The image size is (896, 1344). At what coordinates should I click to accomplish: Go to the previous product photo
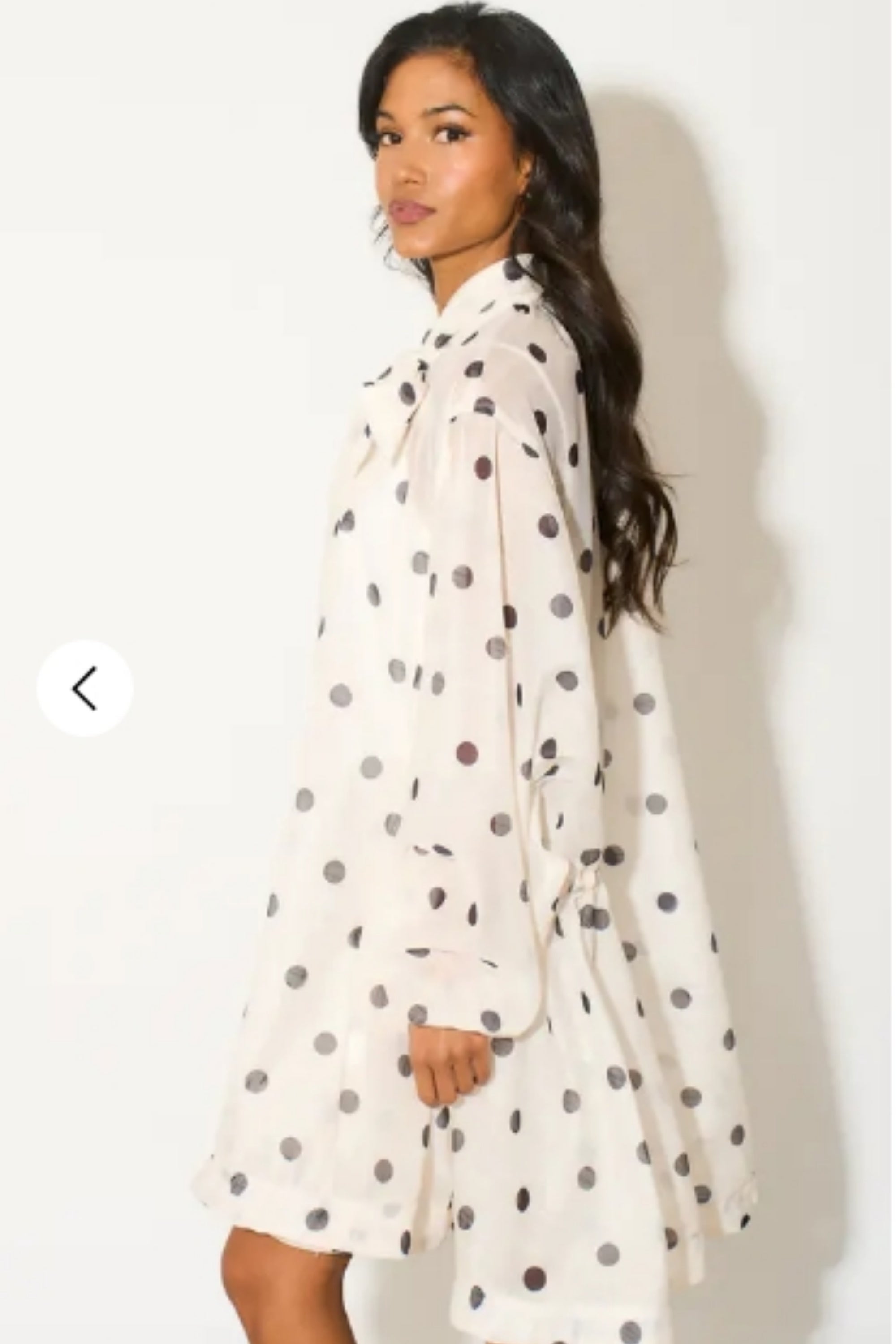(x=85, y=689)
